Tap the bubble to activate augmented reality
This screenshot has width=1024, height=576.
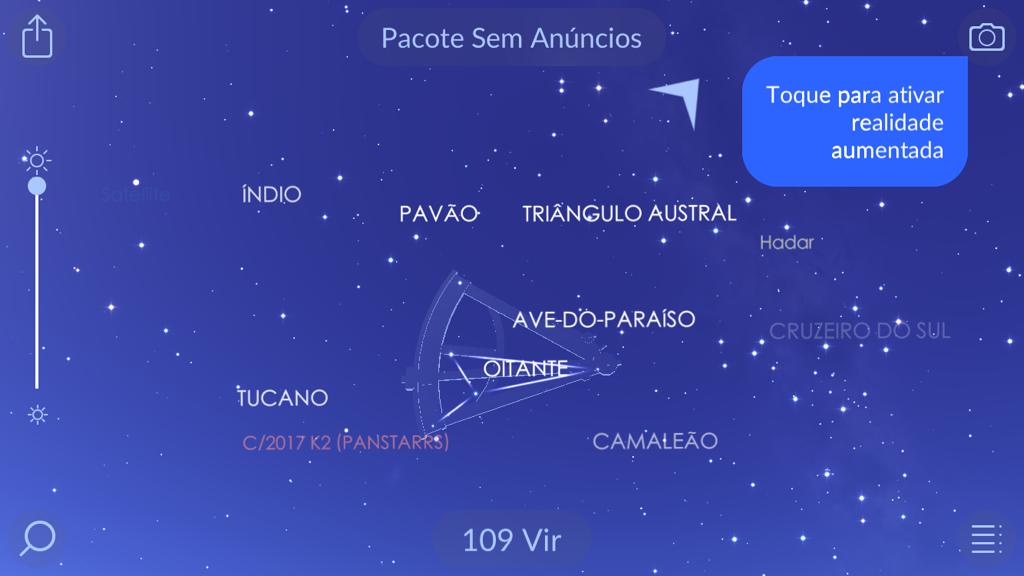click(x=855, y=122)
